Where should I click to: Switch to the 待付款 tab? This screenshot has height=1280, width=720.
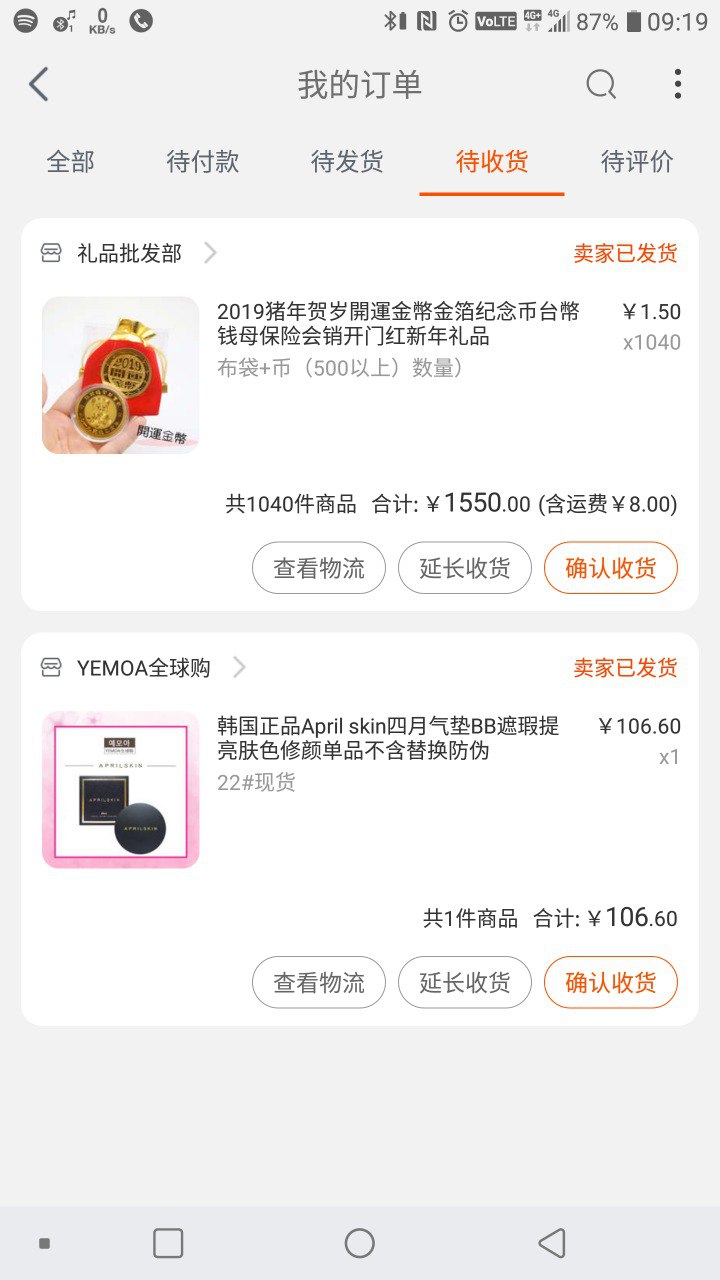[x=203, y=162]
